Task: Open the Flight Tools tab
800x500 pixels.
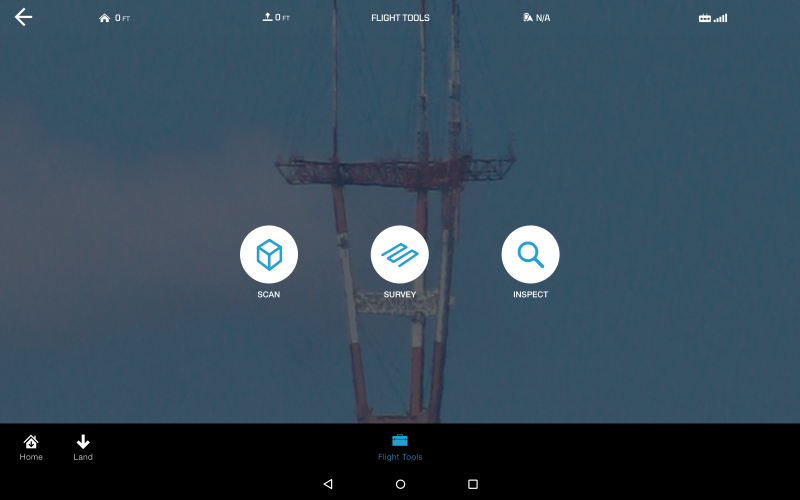Action: tap(400, 447)
